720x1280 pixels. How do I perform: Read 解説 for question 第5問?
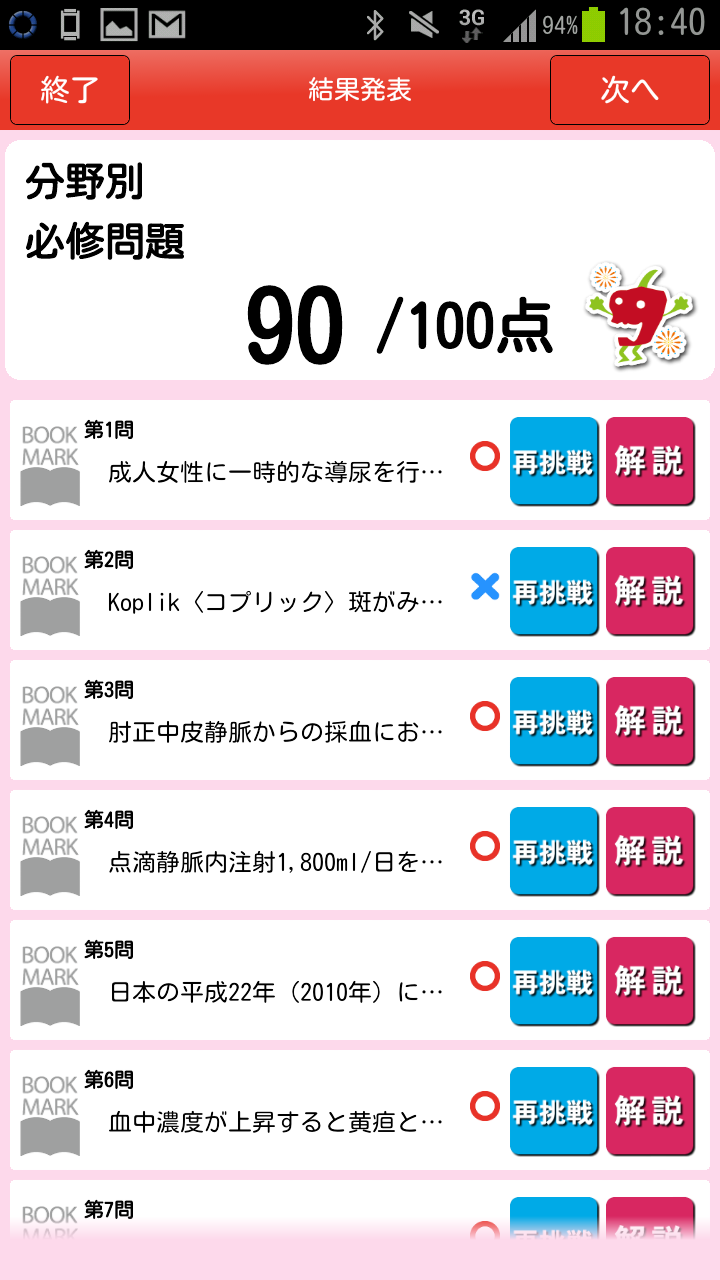650,981
